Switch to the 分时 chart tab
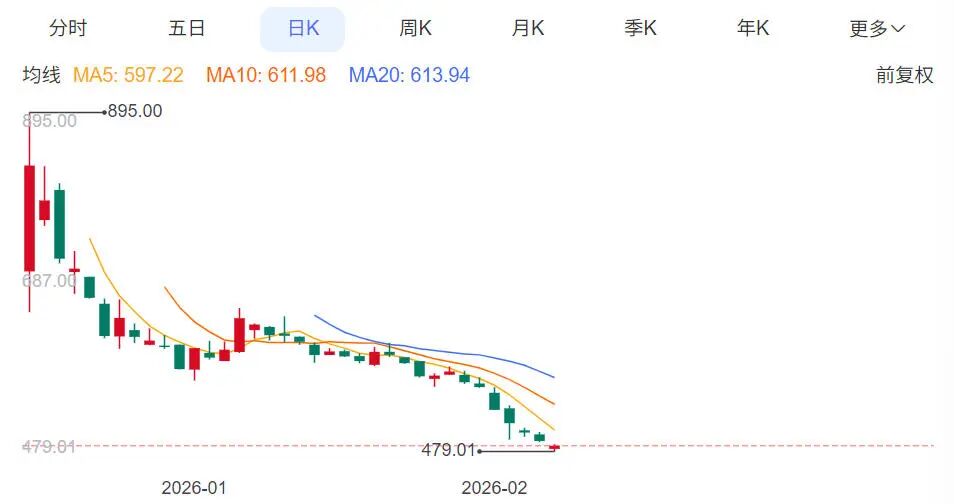 [67, 29]
